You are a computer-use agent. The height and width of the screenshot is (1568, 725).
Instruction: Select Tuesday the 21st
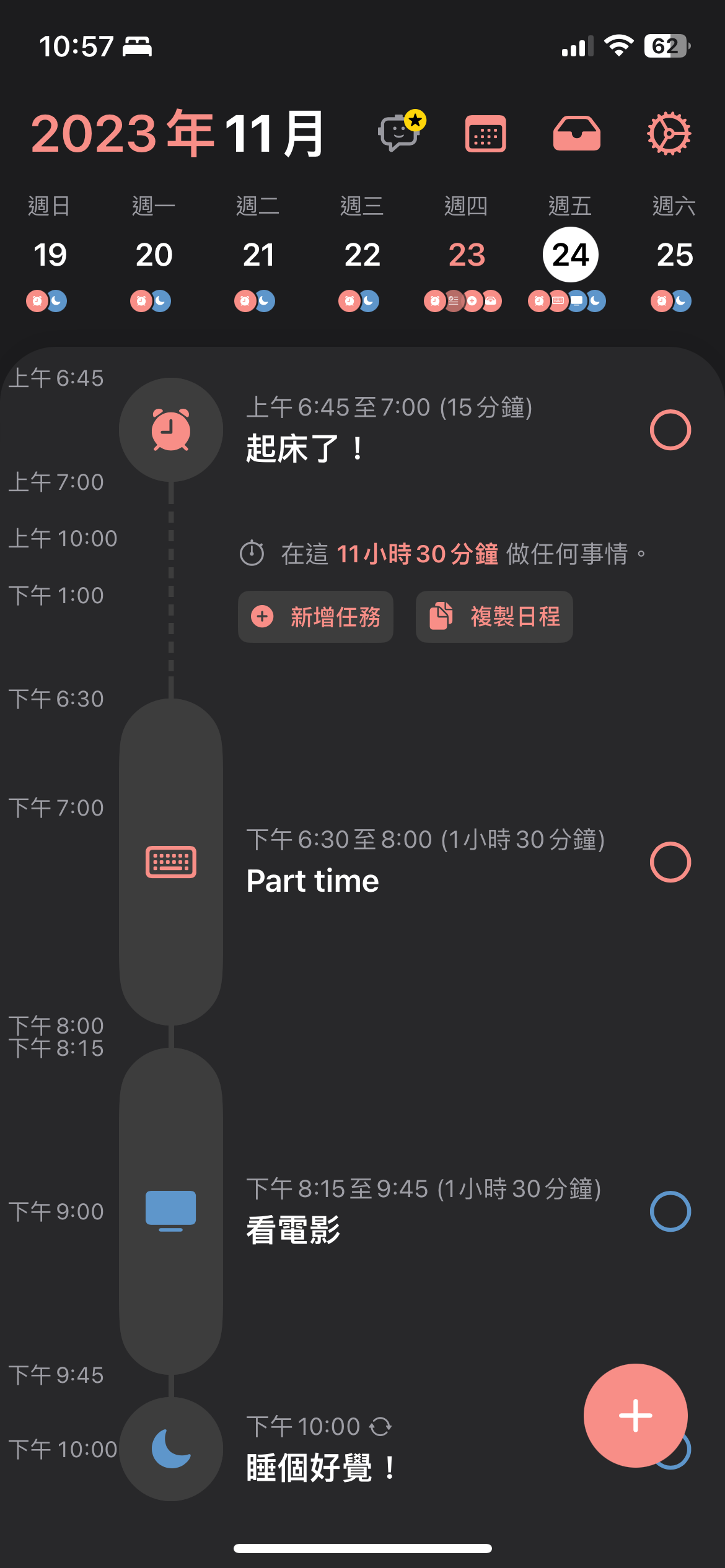click(258, 255)
